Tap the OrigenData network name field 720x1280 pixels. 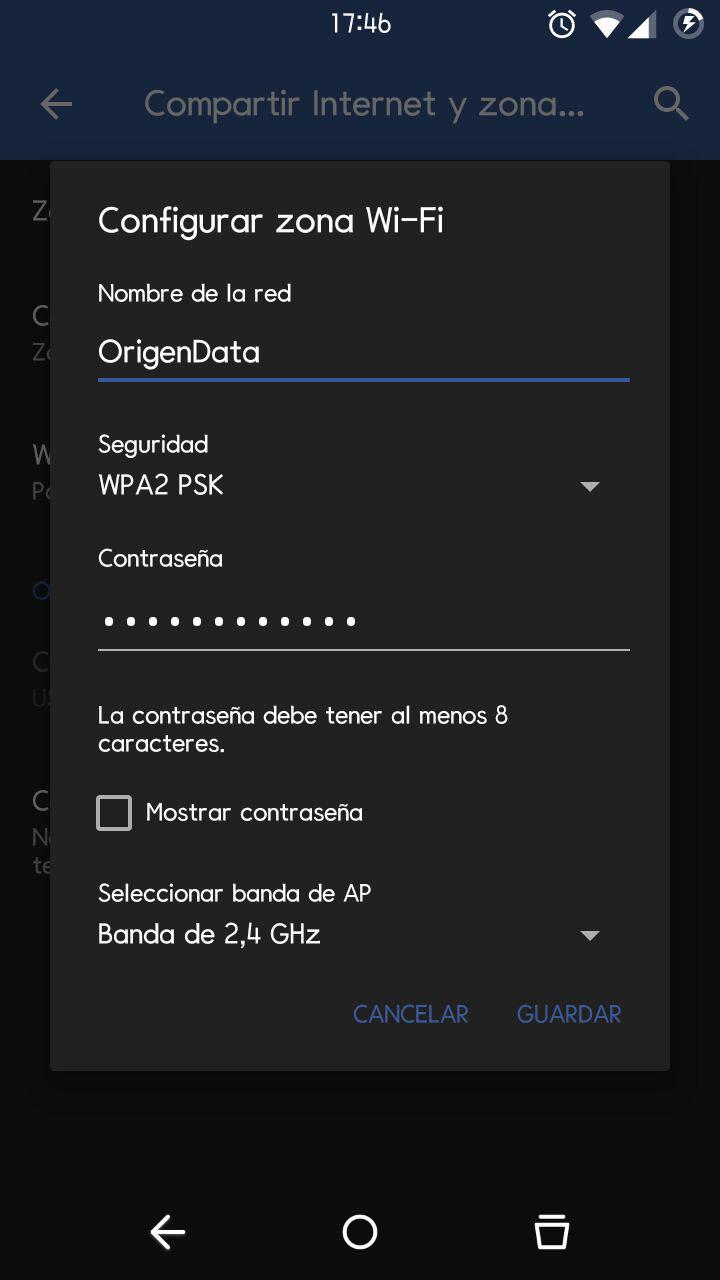[x=363, y=352]
